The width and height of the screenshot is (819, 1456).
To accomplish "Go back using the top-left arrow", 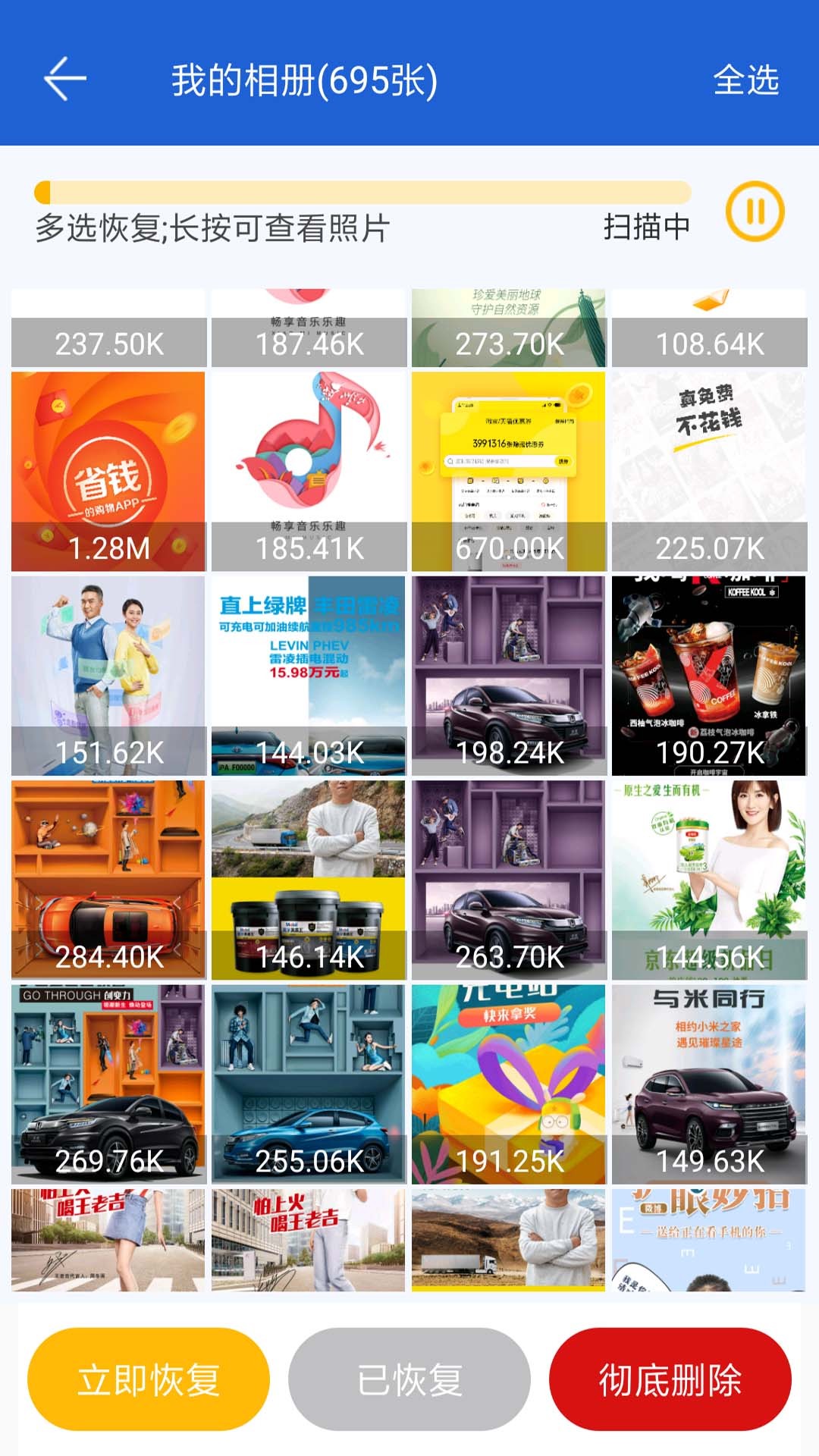I will (x=65, y=79).
